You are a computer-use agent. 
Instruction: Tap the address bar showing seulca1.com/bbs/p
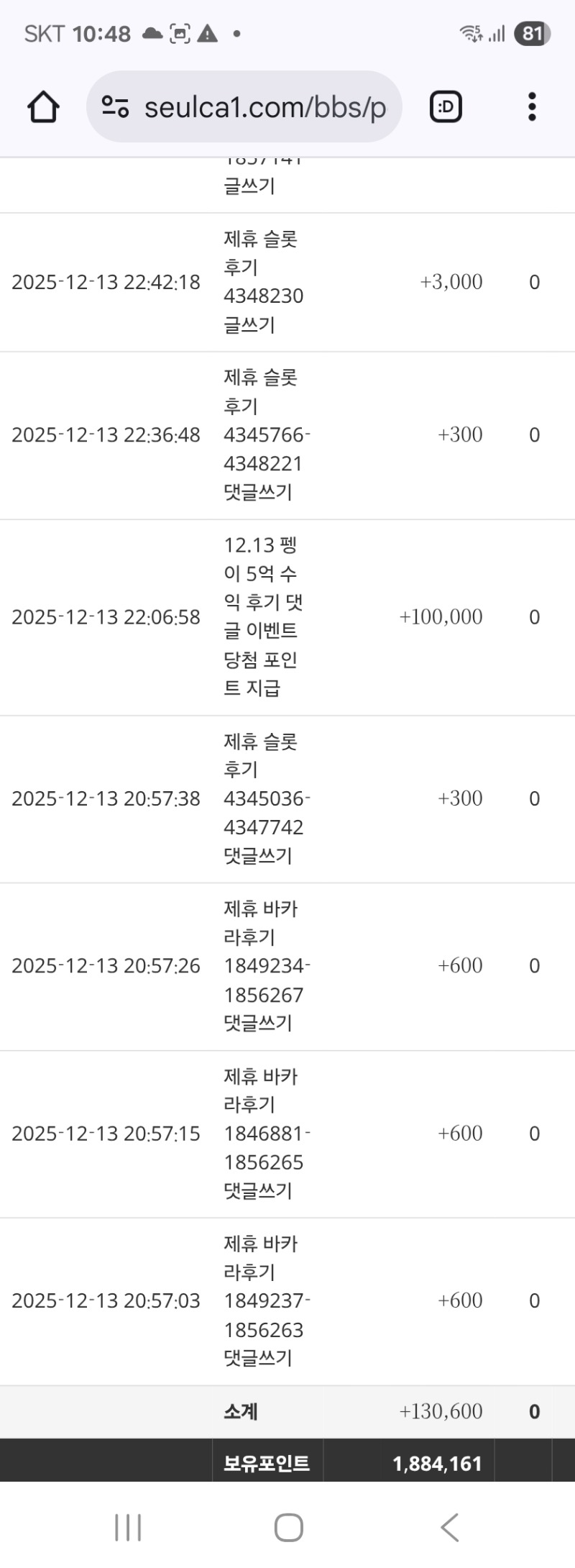266,106
